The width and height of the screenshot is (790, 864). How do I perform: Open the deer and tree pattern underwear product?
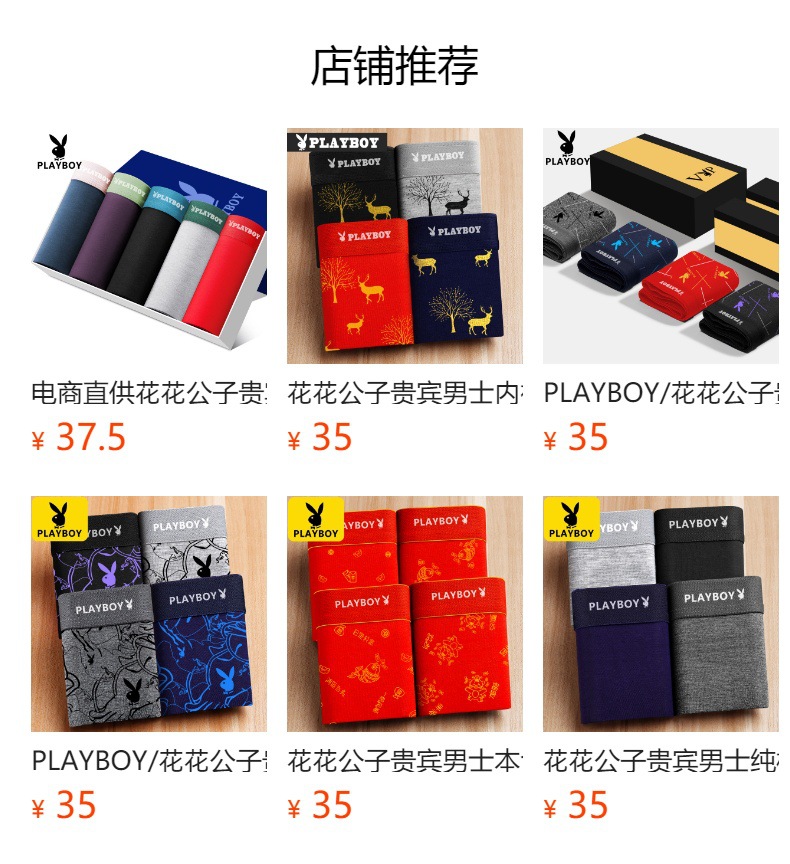pos(404,246)
